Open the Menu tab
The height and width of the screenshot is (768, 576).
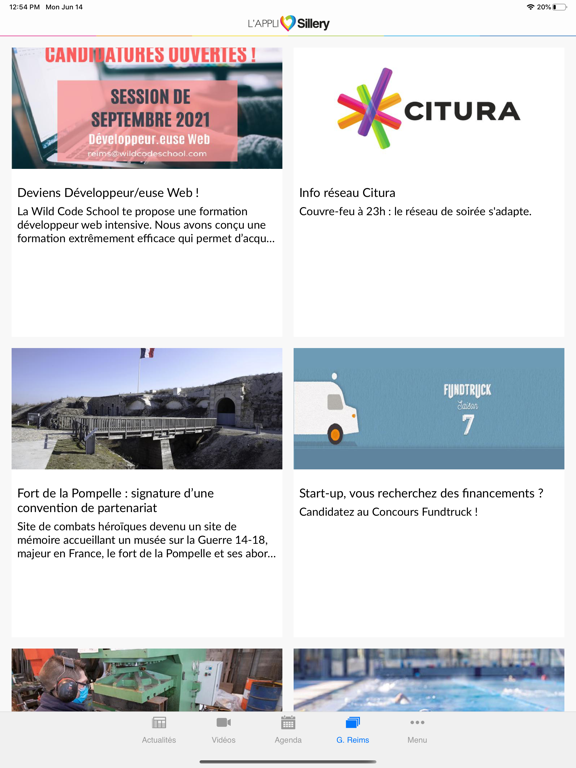click(417, 730)
